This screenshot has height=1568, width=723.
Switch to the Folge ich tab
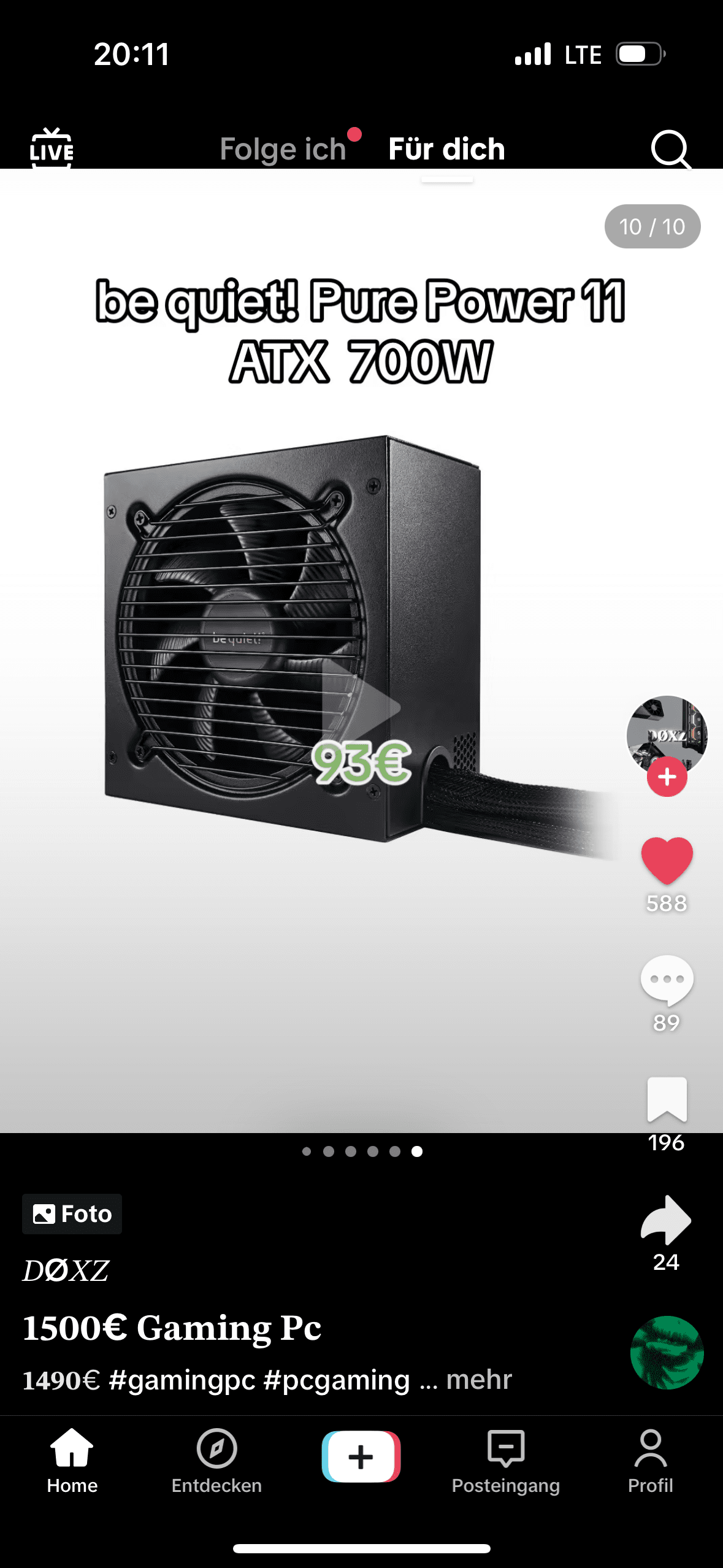pyautogui.click(x=283, y=149)
